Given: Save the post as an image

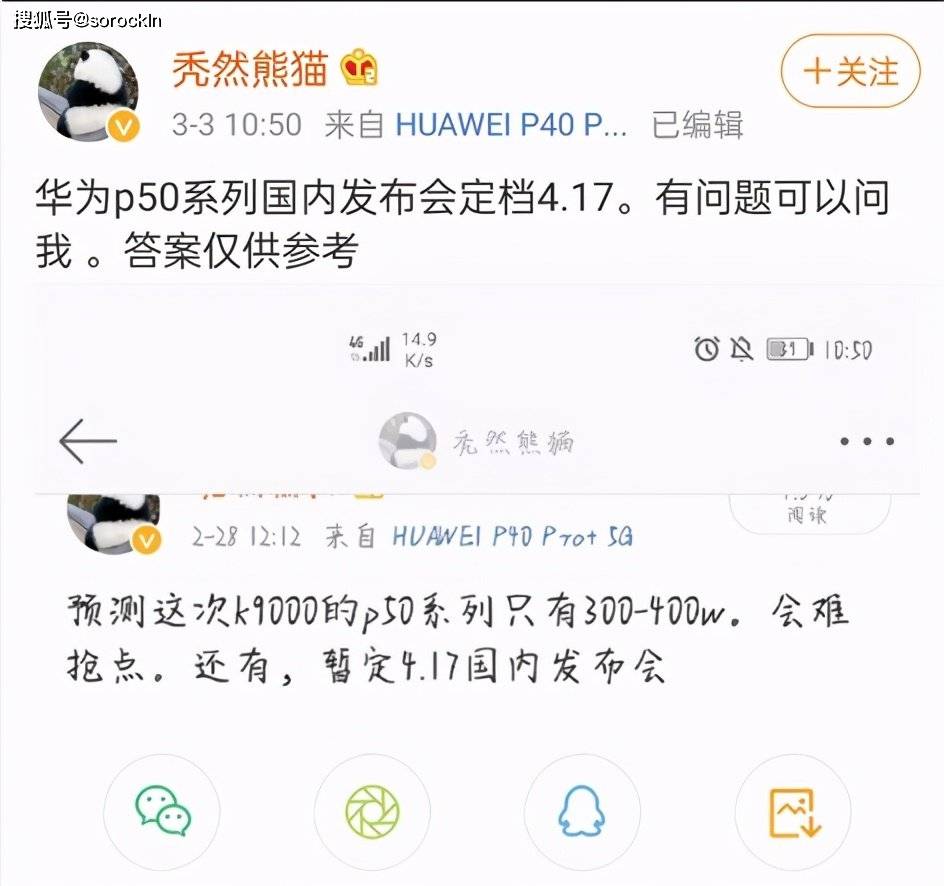Looking at the screenshot, I should pos(793,811).
